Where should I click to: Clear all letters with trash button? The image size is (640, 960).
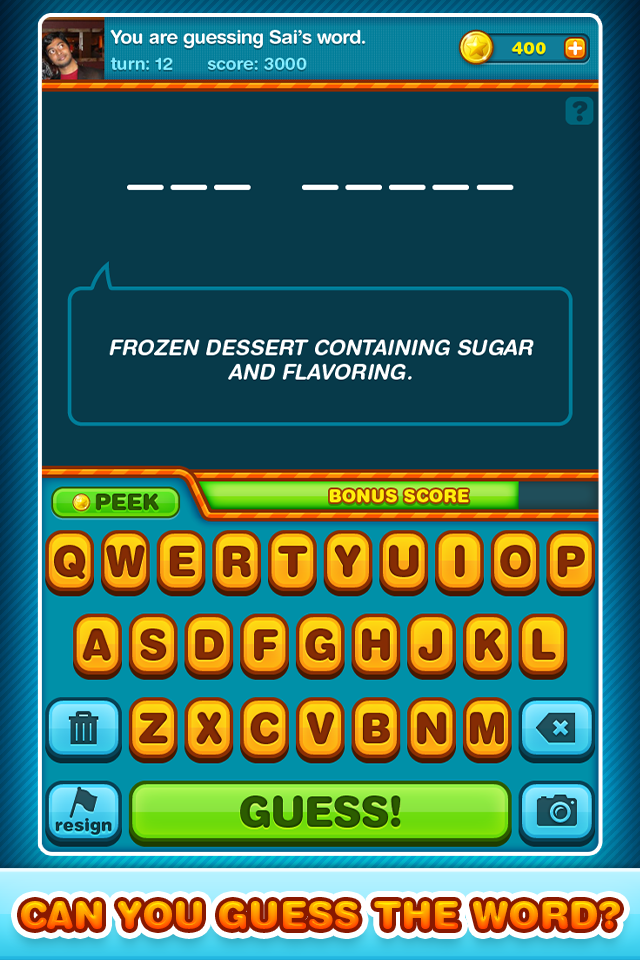[x=84, y=728]
